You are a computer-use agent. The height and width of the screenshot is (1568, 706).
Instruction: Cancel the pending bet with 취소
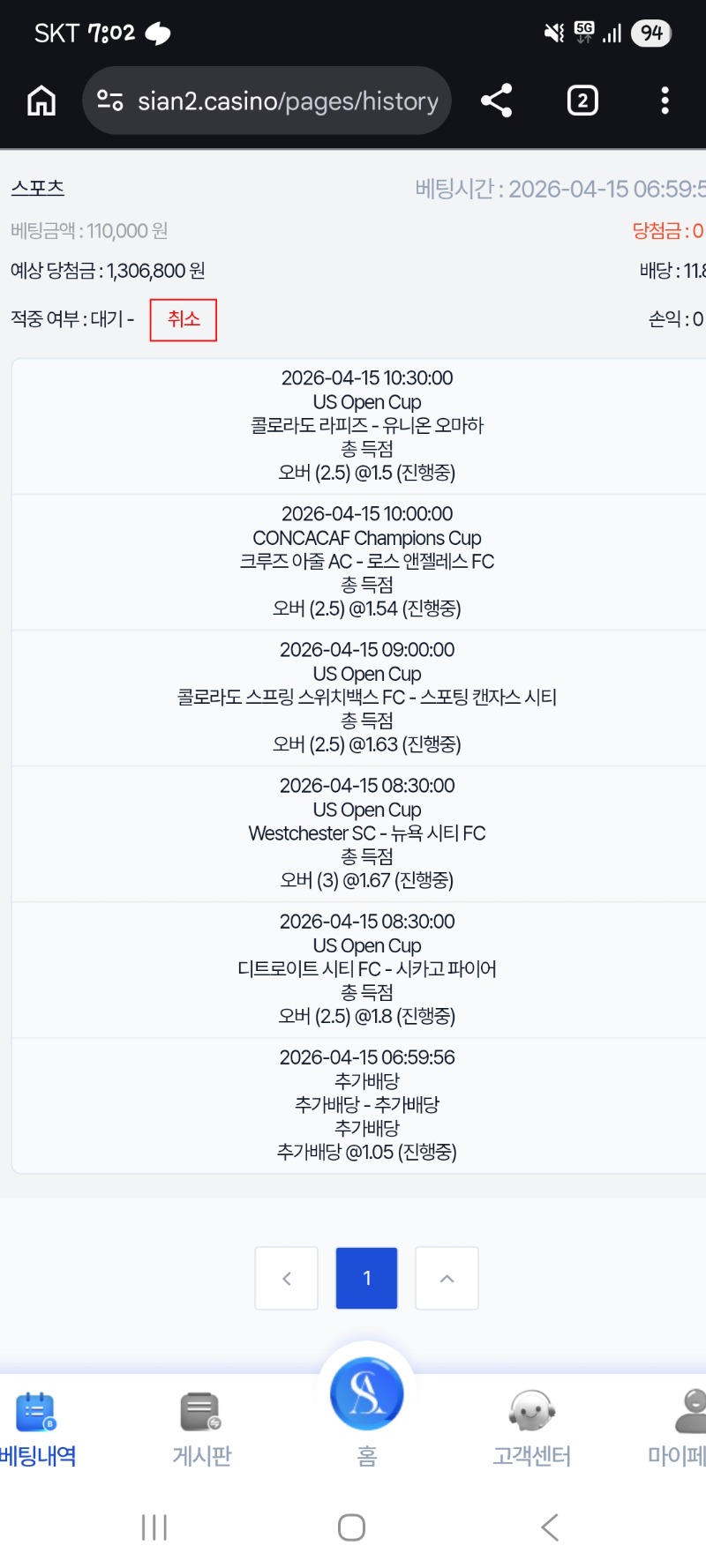pyautogui.click(x=184, y=319)
